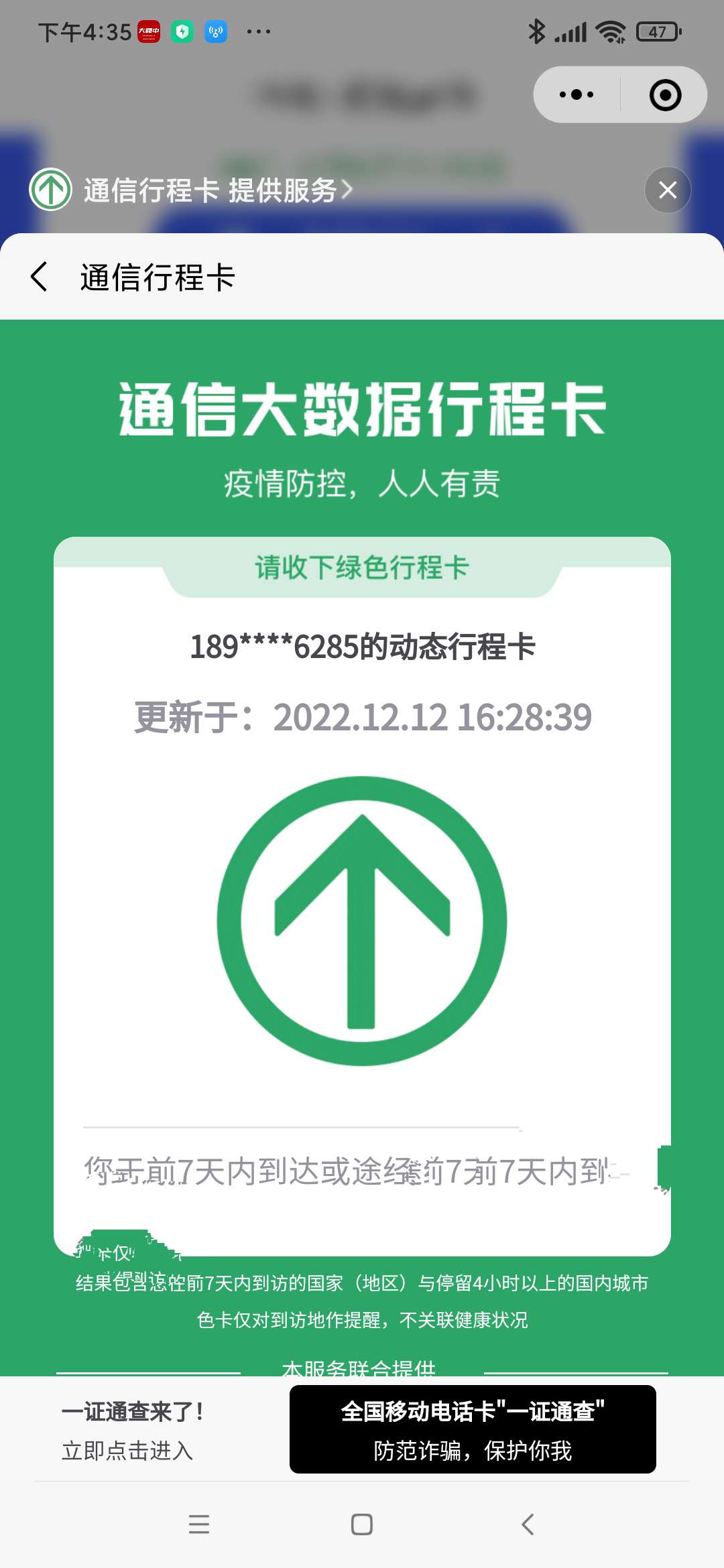724x1568 pixels.
Task: Open system recent apps menu
Action: pyautogui.click(x=199, y=1524)
